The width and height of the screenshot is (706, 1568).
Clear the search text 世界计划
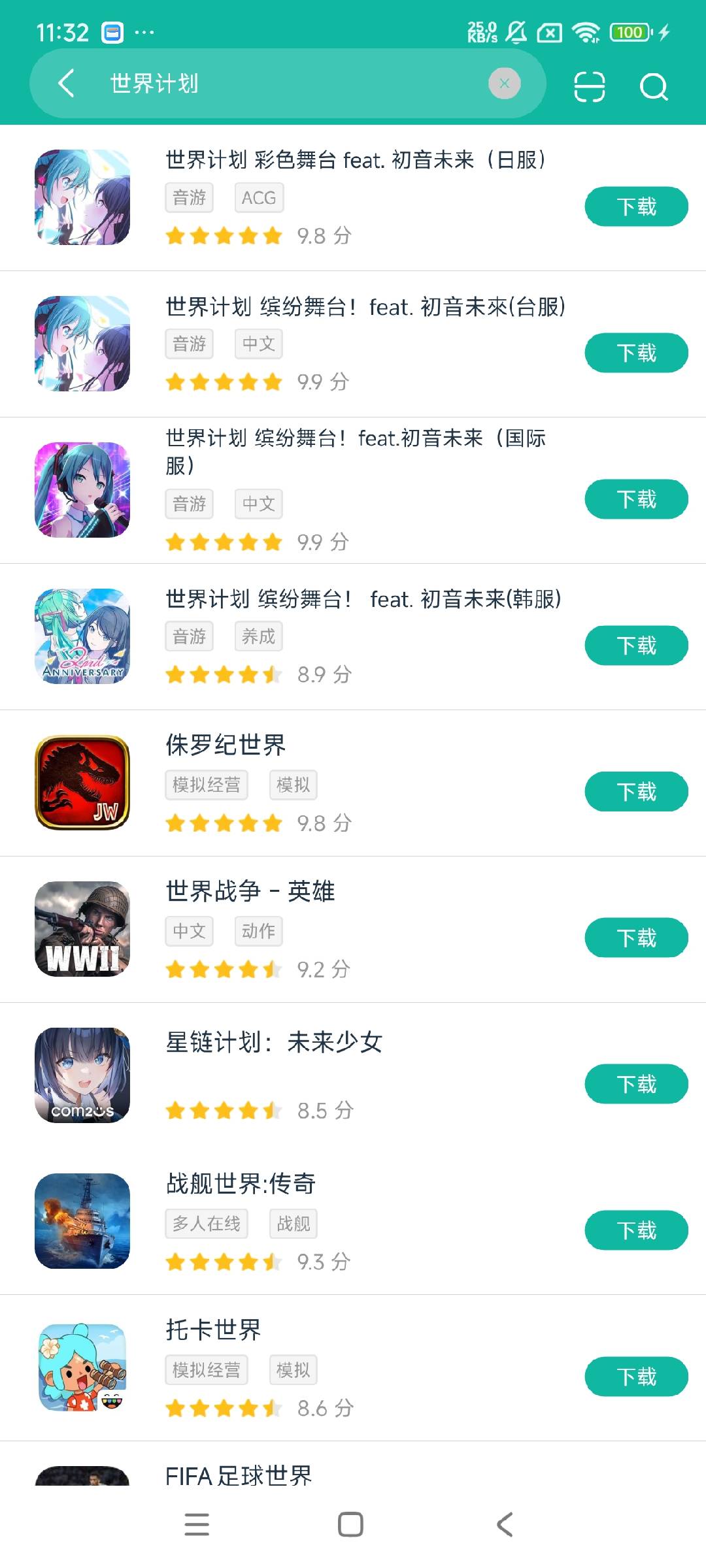[504, 84]
